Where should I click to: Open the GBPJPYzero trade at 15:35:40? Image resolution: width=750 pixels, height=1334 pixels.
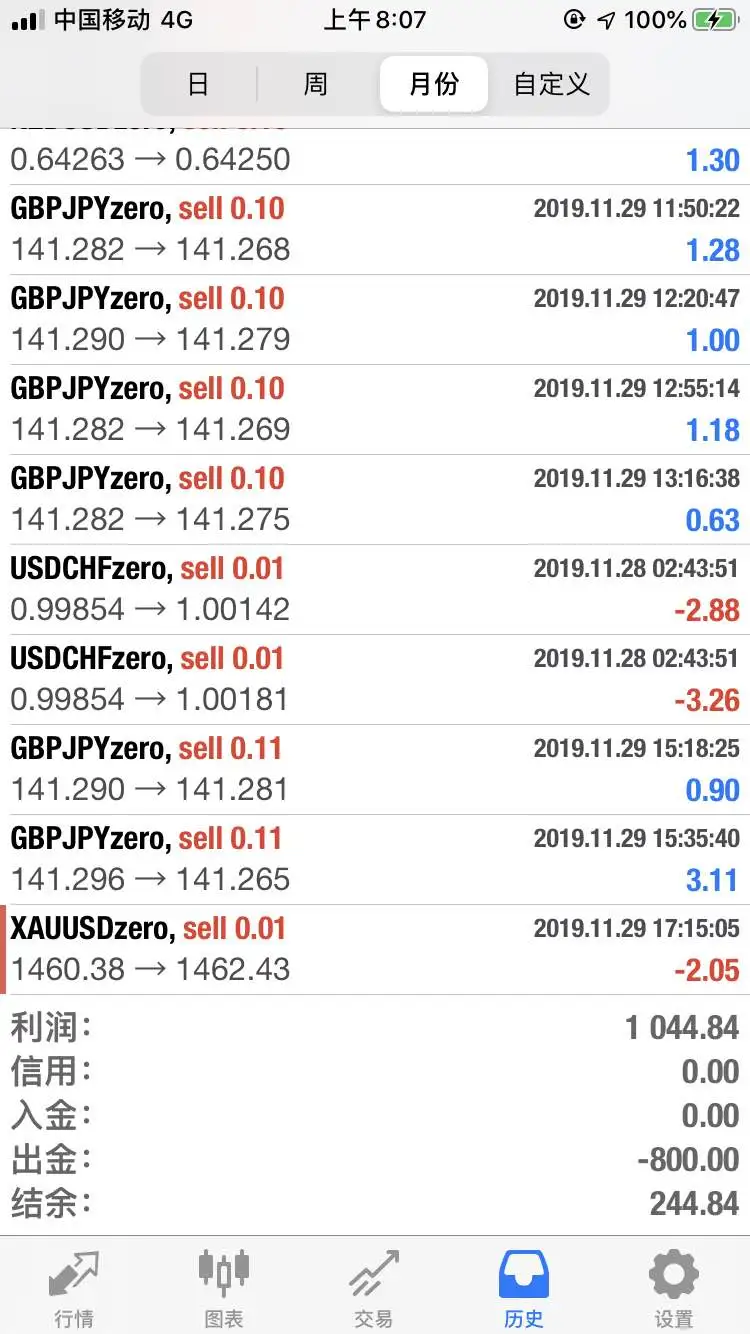[375, 860]
